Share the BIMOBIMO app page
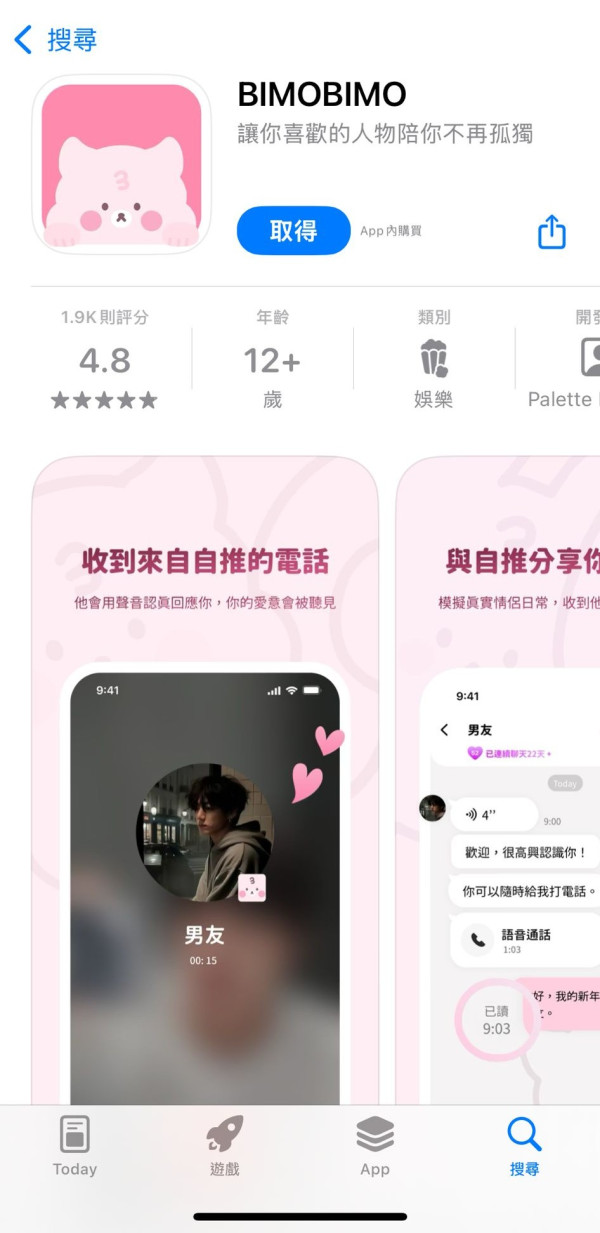600x1233 pixels. (552, 232)
